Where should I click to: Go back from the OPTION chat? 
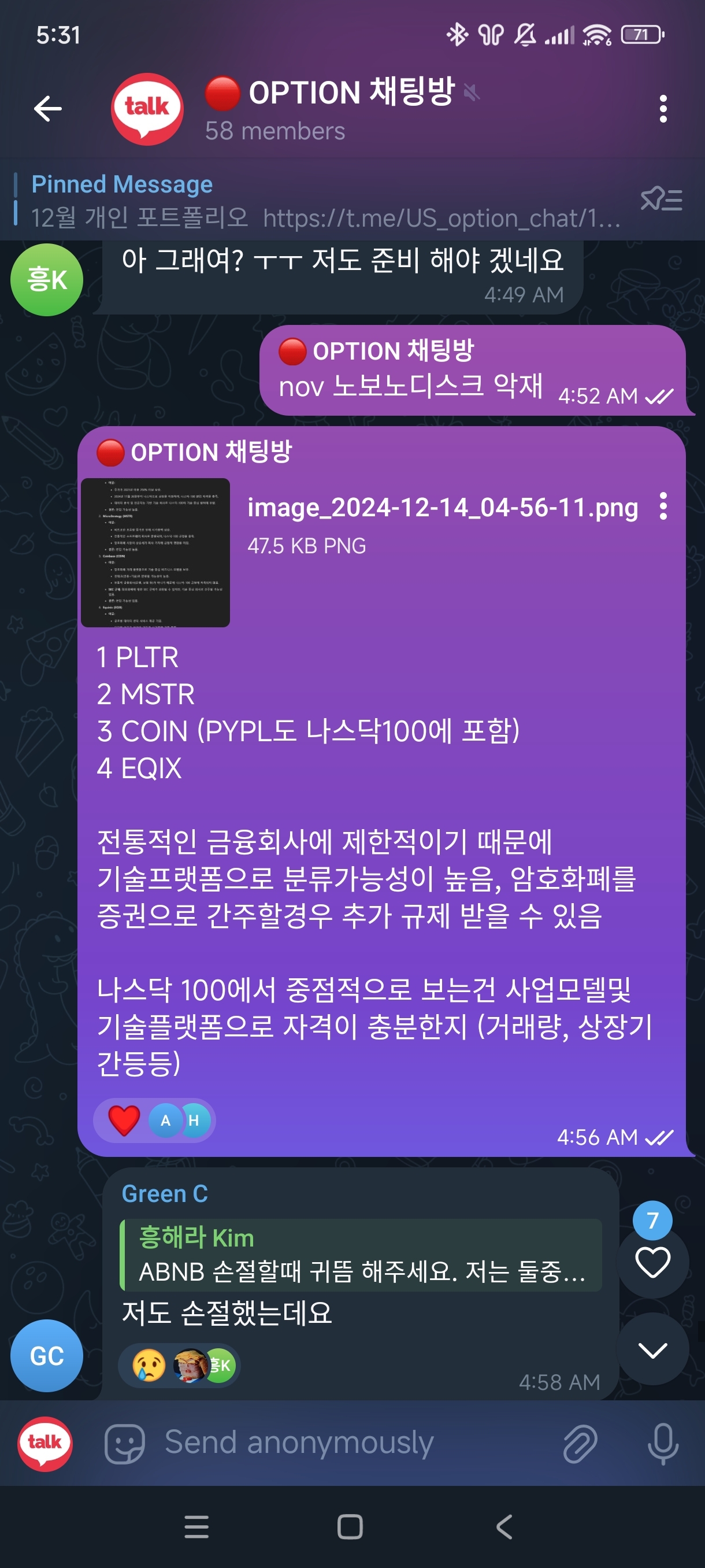(x=47, y=109)
